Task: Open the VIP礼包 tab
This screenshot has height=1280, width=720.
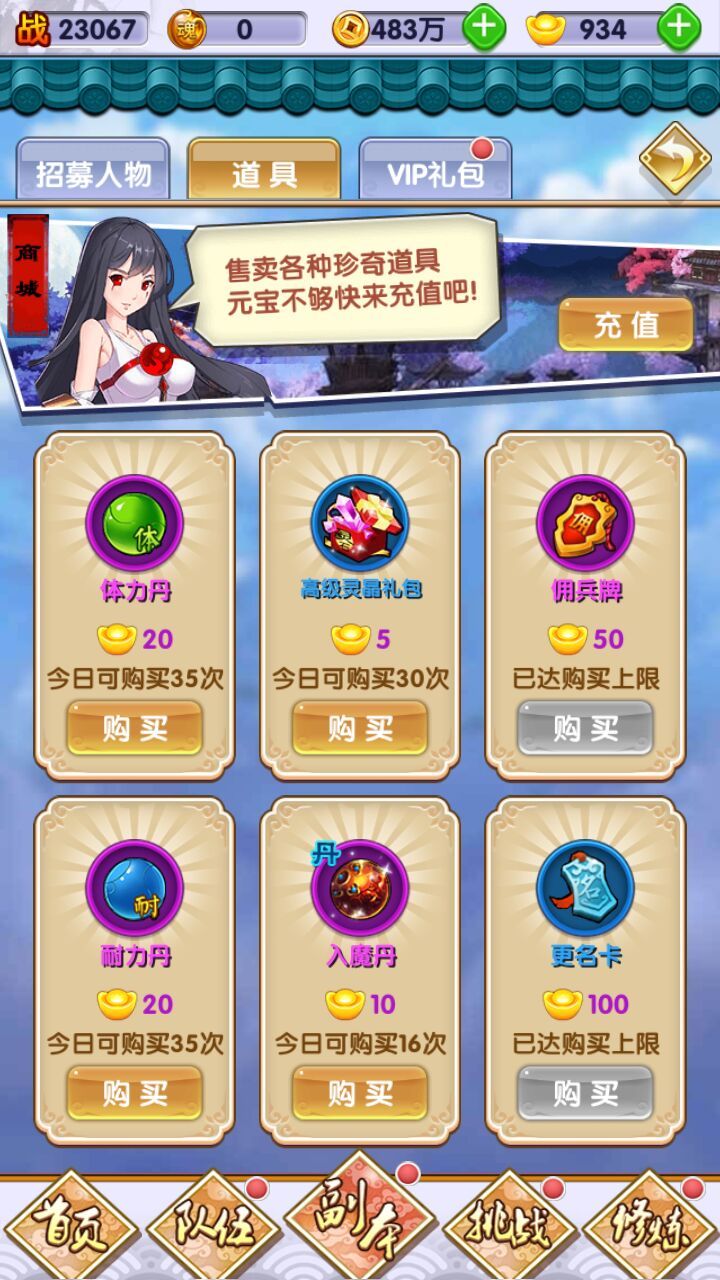Action: click(x=435, y=172)
